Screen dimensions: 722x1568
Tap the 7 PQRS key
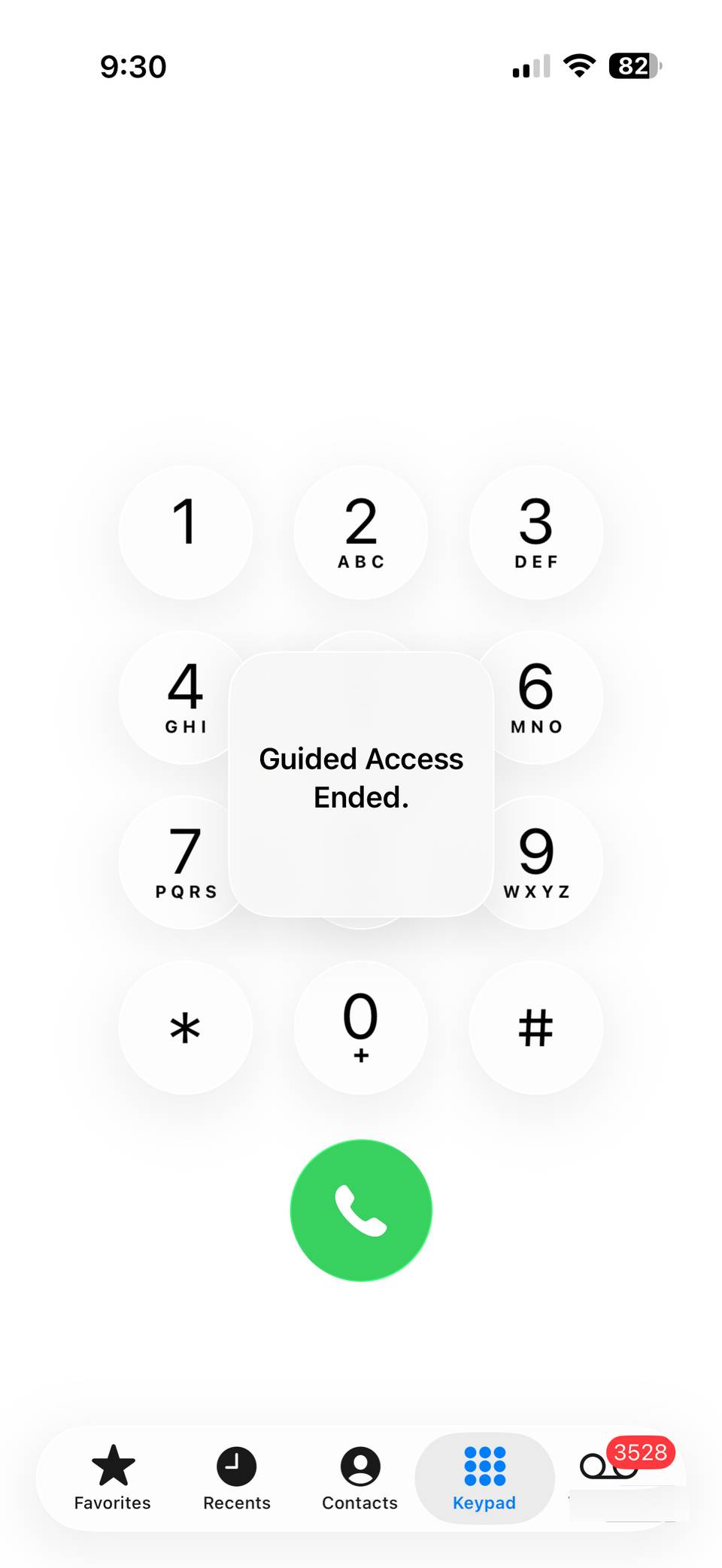click(177, 861)
